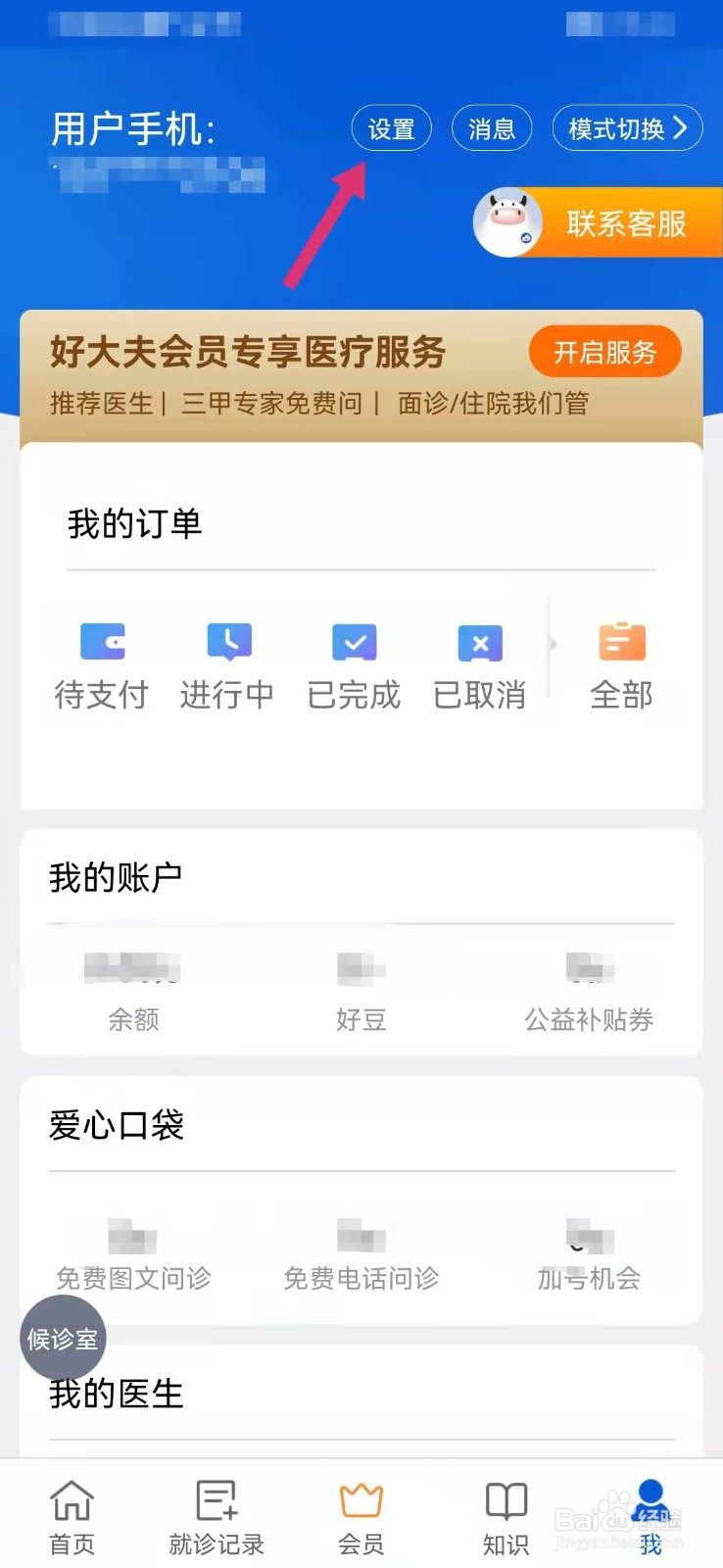
Task: Switch to the 会员 tab
Action: [x=361, y=1517]
